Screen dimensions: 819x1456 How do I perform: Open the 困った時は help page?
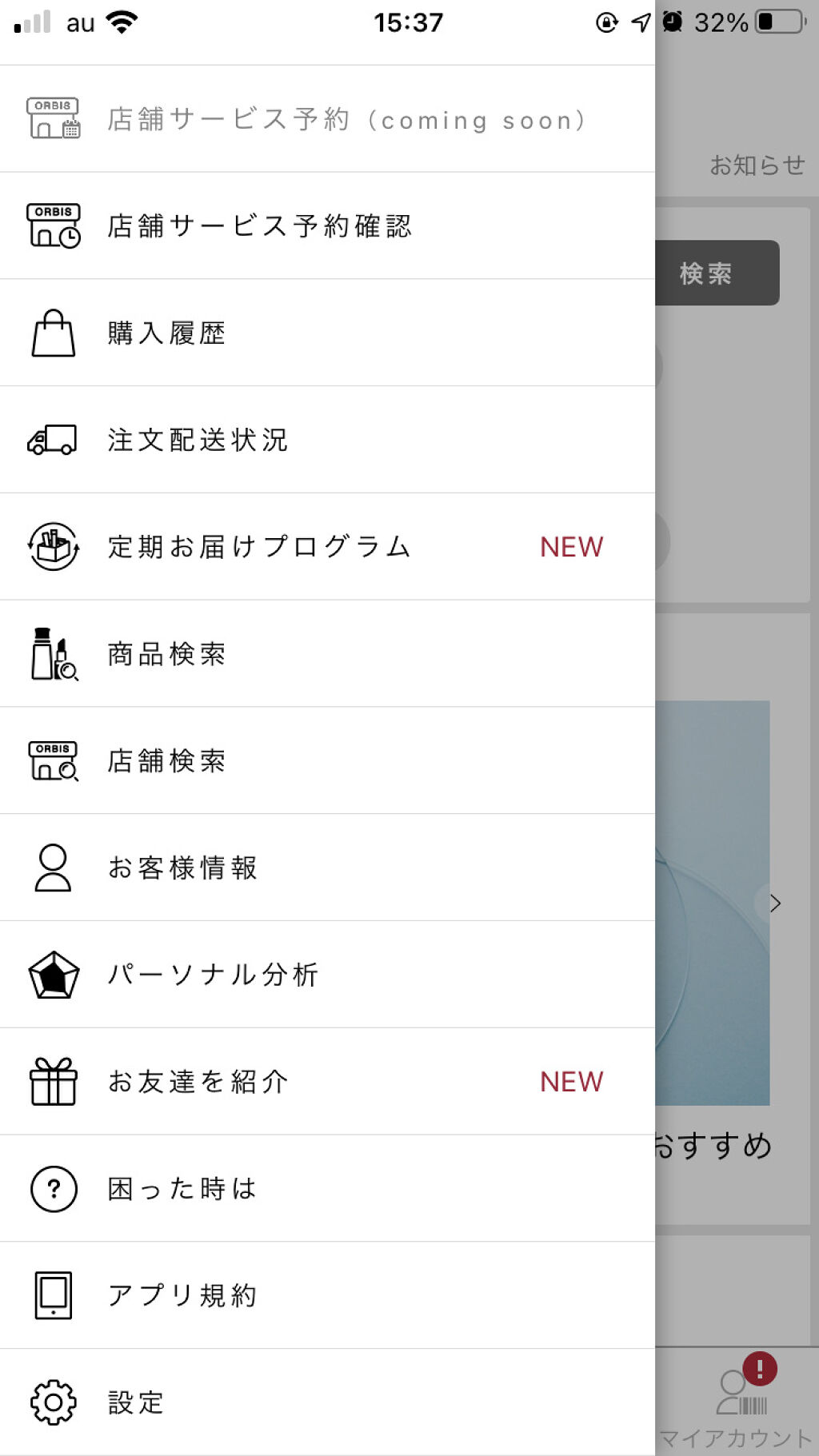click(x=181, y=1189)
